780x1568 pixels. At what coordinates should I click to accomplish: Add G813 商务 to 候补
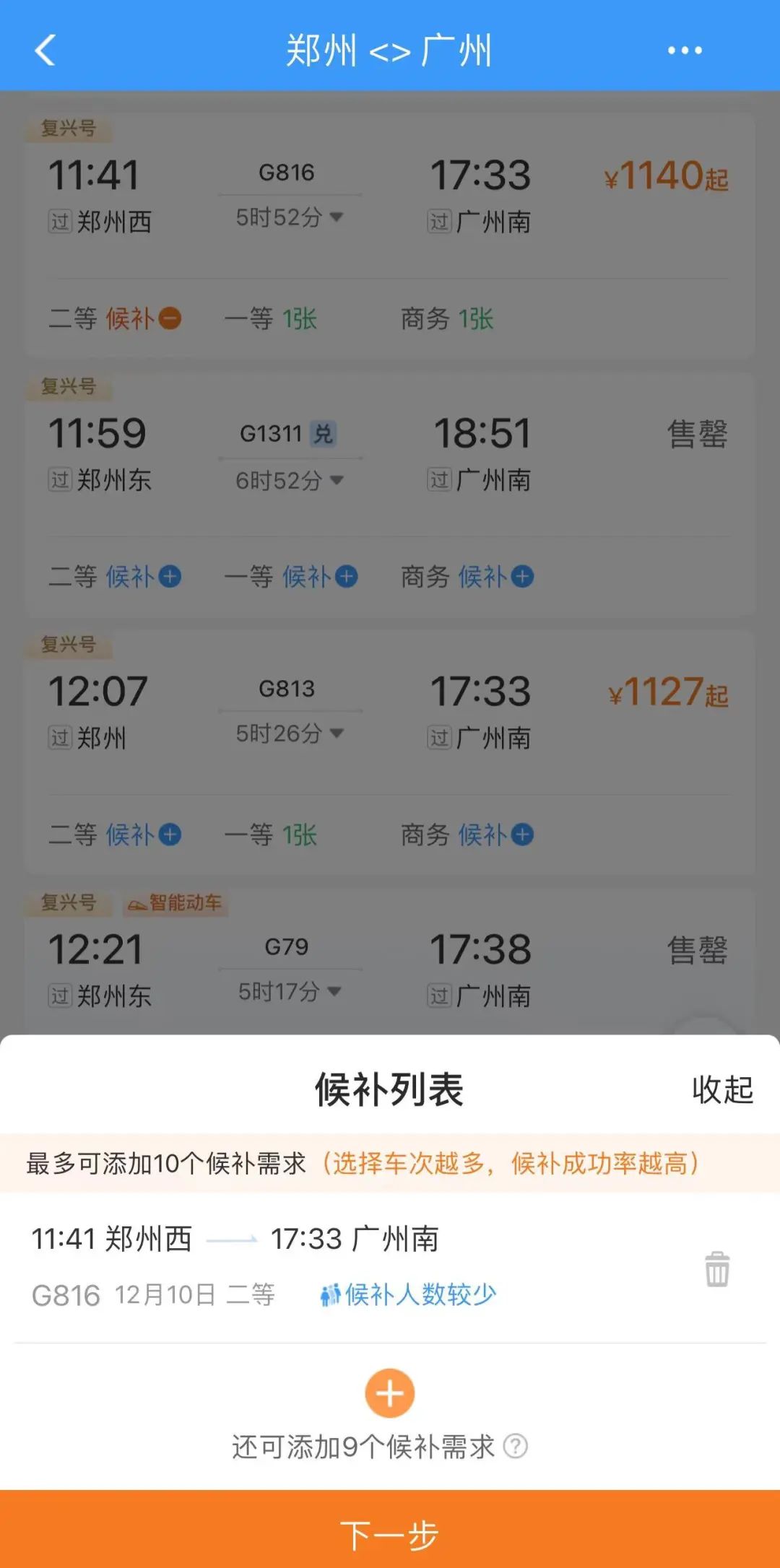tap(522, 835)
